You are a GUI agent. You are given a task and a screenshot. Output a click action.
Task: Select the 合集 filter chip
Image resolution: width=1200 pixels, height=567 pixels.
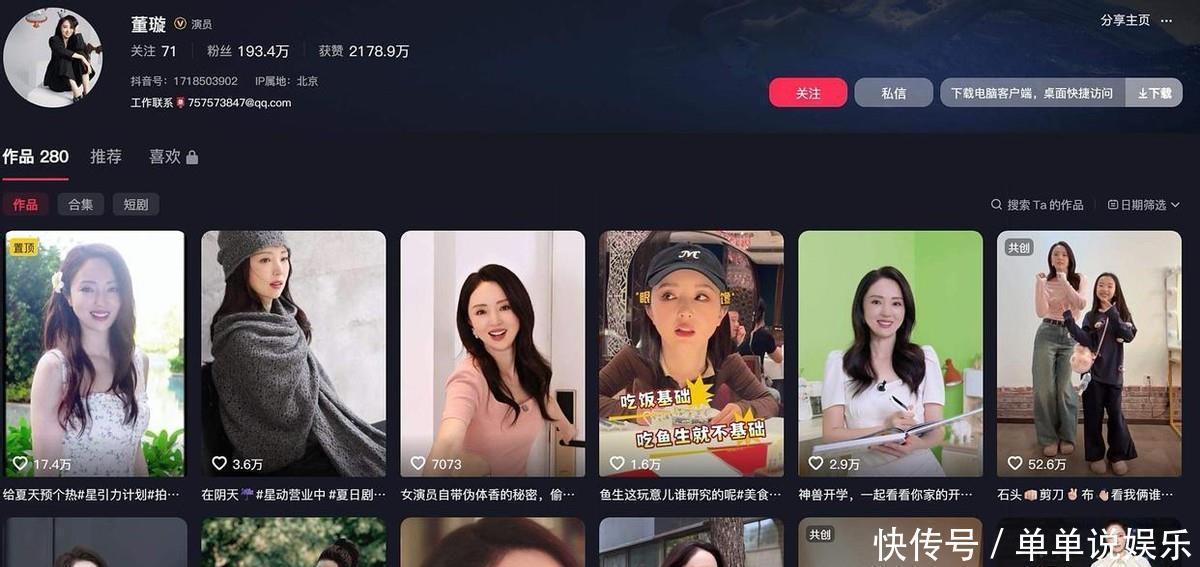[x=81, y=204]
